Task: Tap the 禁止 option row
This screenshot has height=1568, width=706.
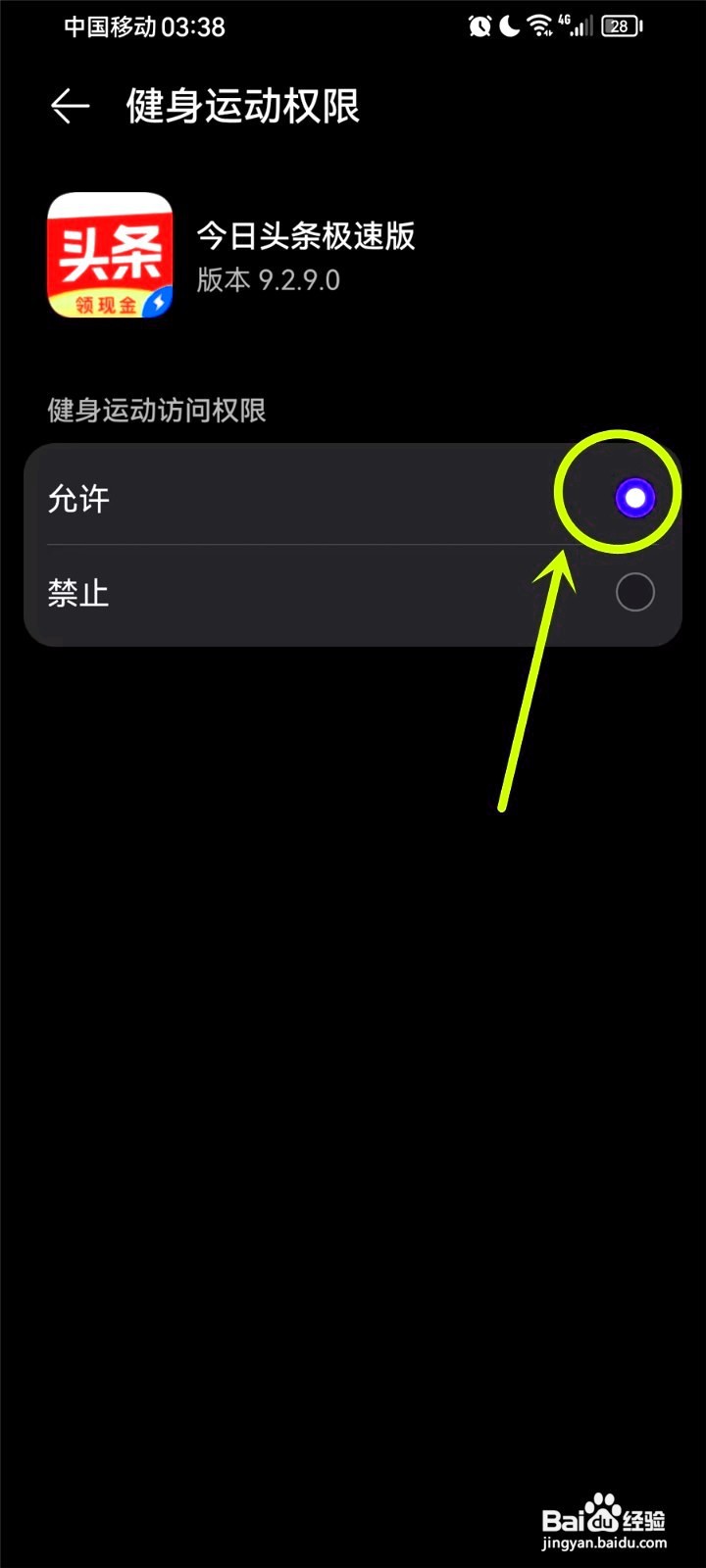Action: tap(294, 592)
